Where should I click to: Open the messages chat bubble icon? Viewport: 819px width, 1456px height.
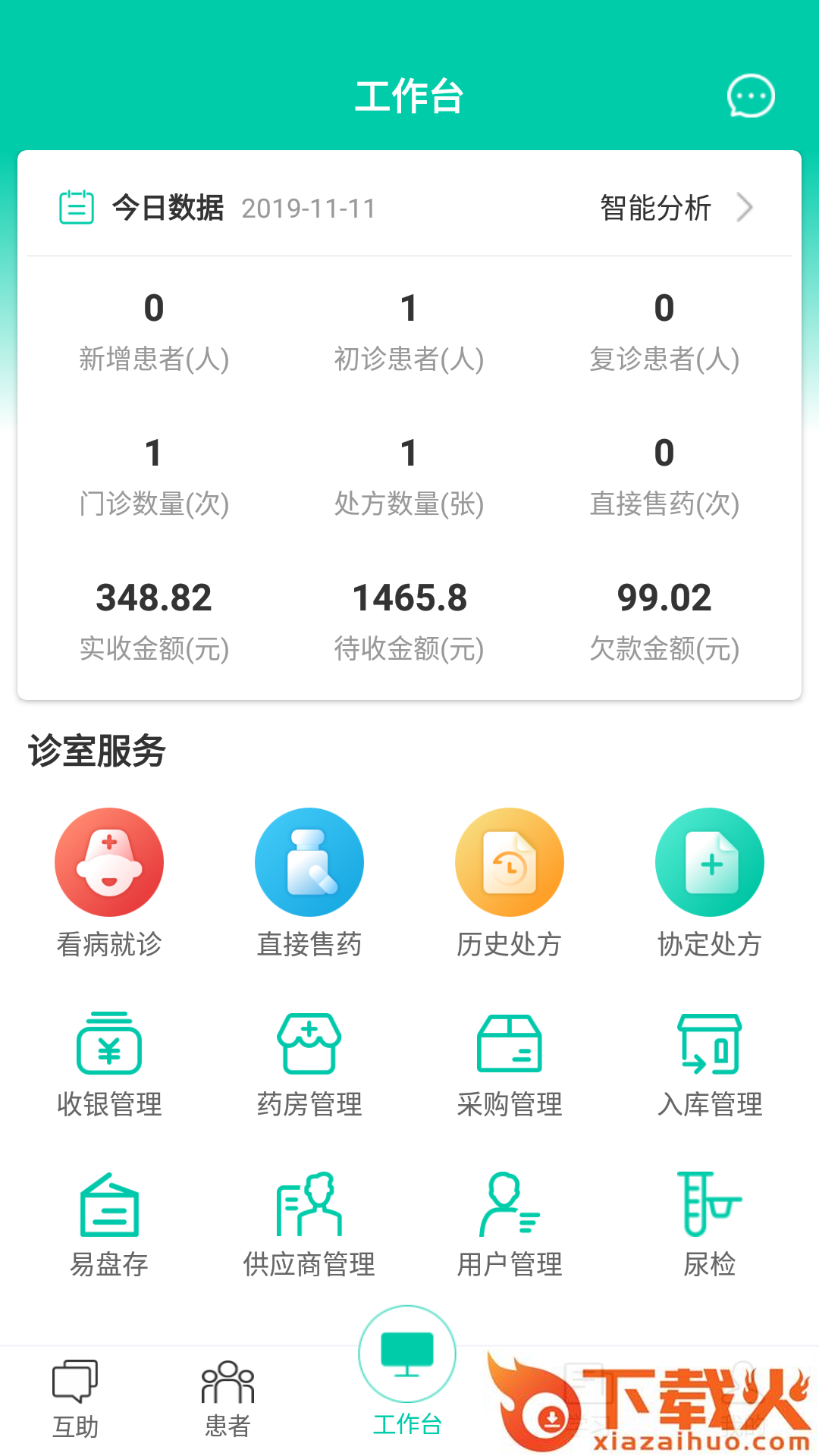tap(750, 96)
